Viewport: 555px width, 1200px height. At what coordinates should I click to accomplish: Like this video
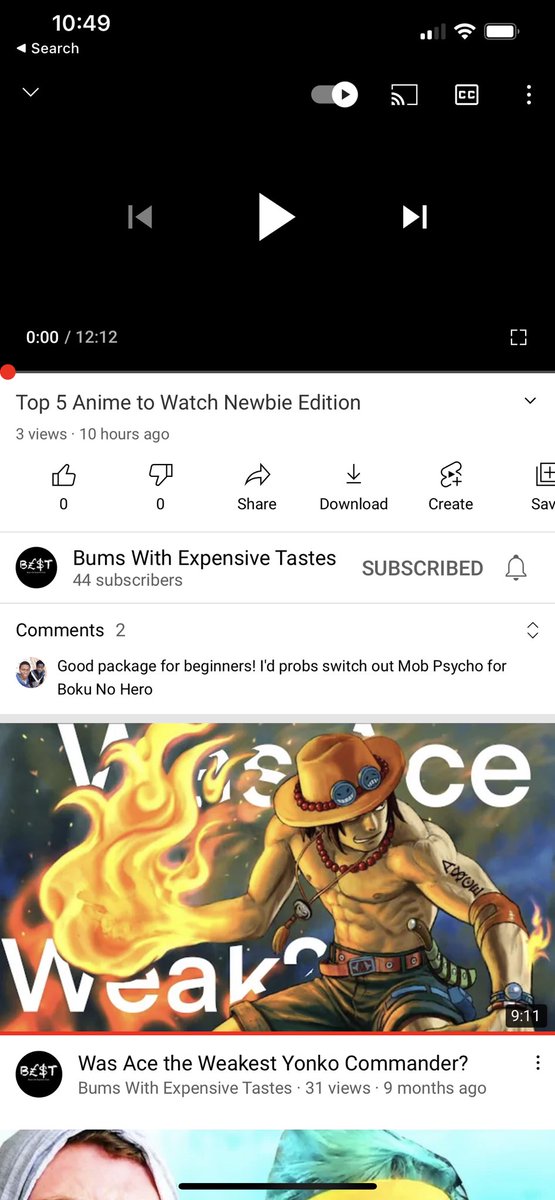click(64, 486)
